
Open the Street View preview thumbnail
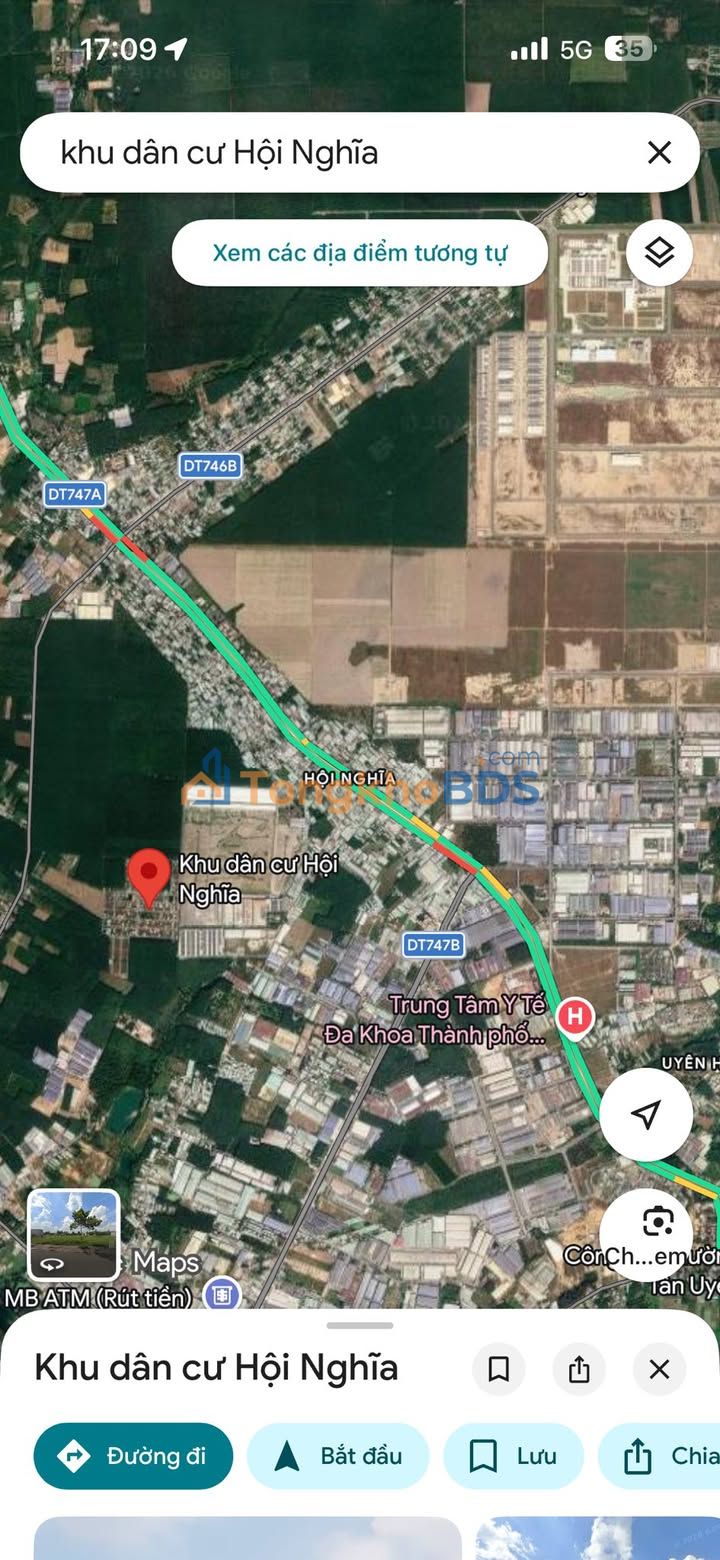73,1235
